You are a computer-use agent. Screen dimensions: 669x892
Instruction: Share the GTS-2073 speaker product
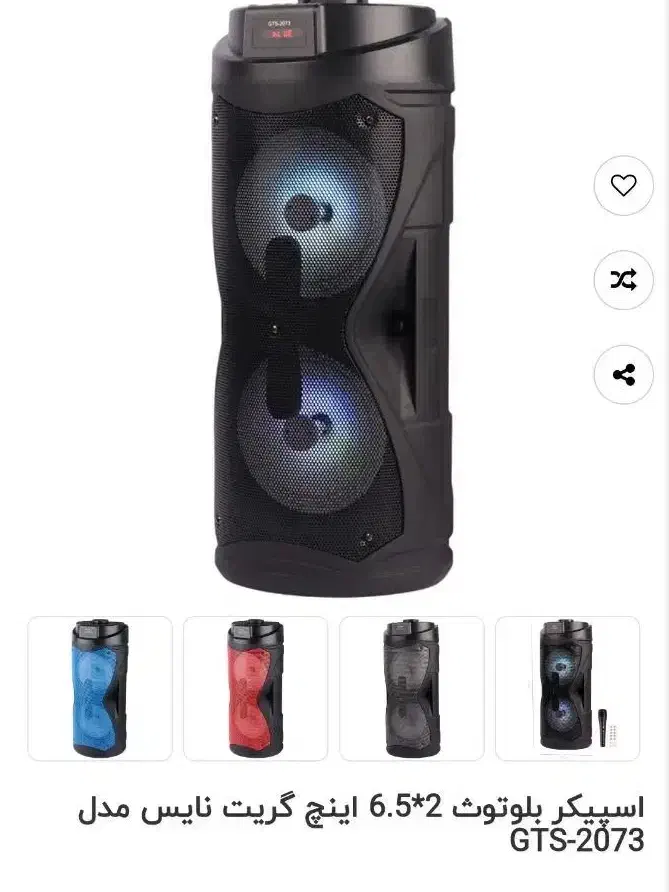coord(623,375)
